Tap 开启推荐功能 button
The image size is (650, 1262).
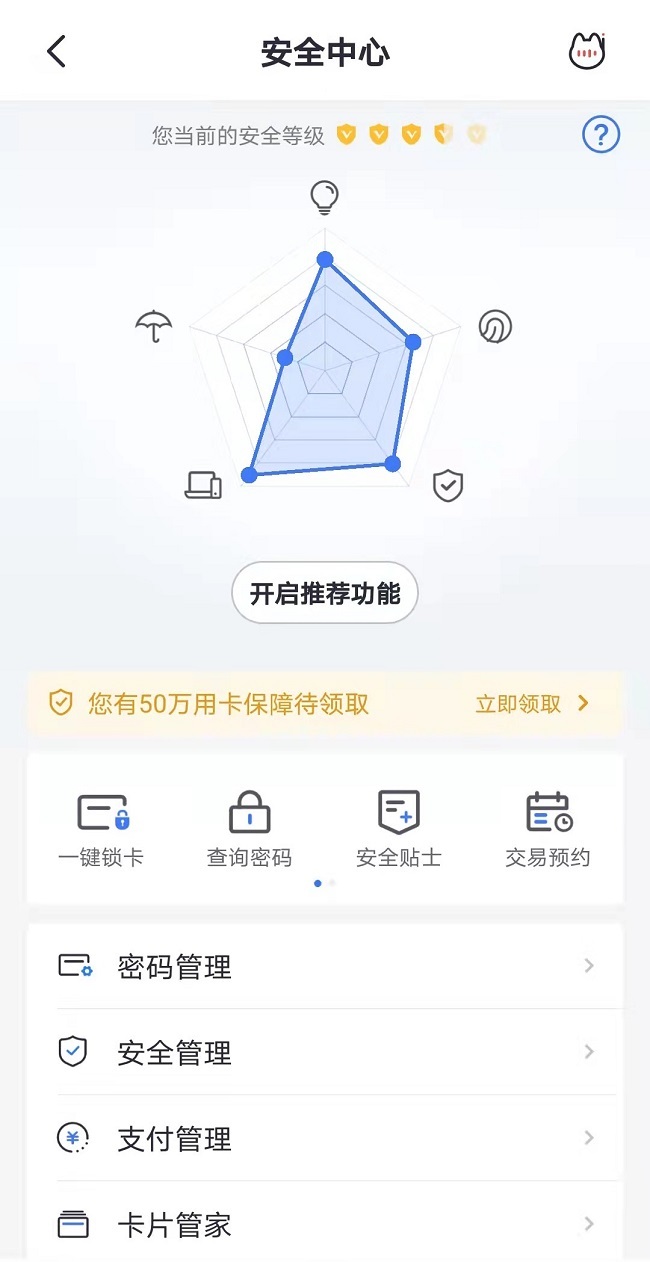click(x=325, y=594)
